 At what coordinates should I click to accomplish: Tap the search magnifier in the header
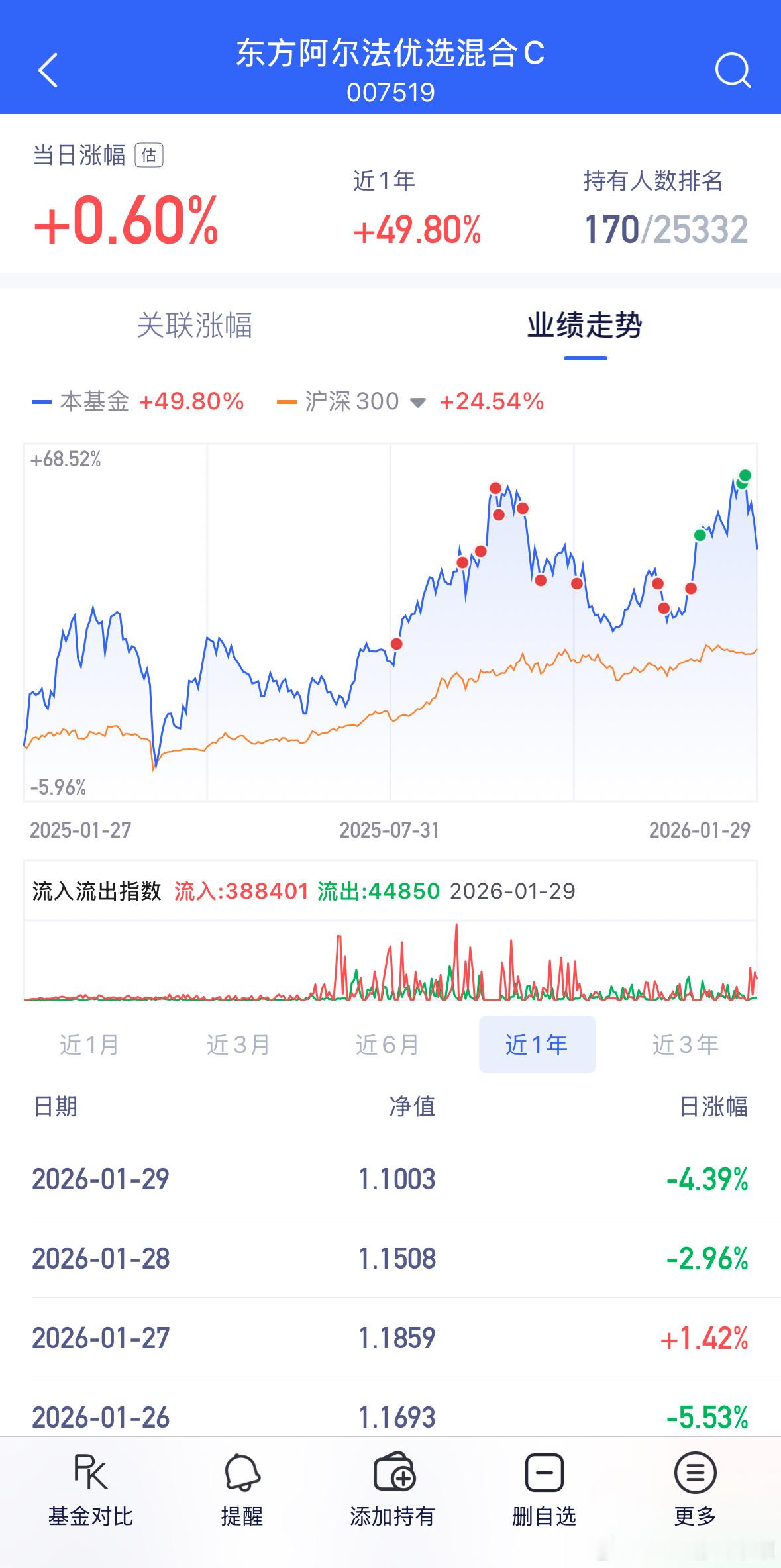point(731,70)
